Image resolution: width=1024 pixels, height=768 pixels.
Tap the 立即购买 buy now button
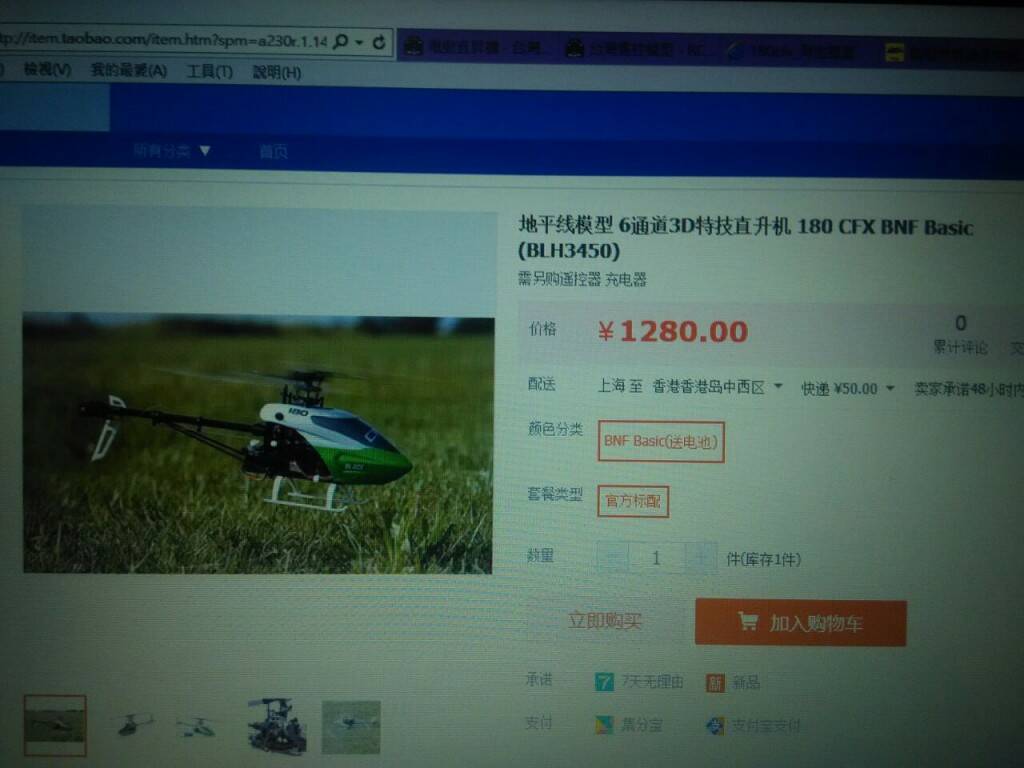604,621
